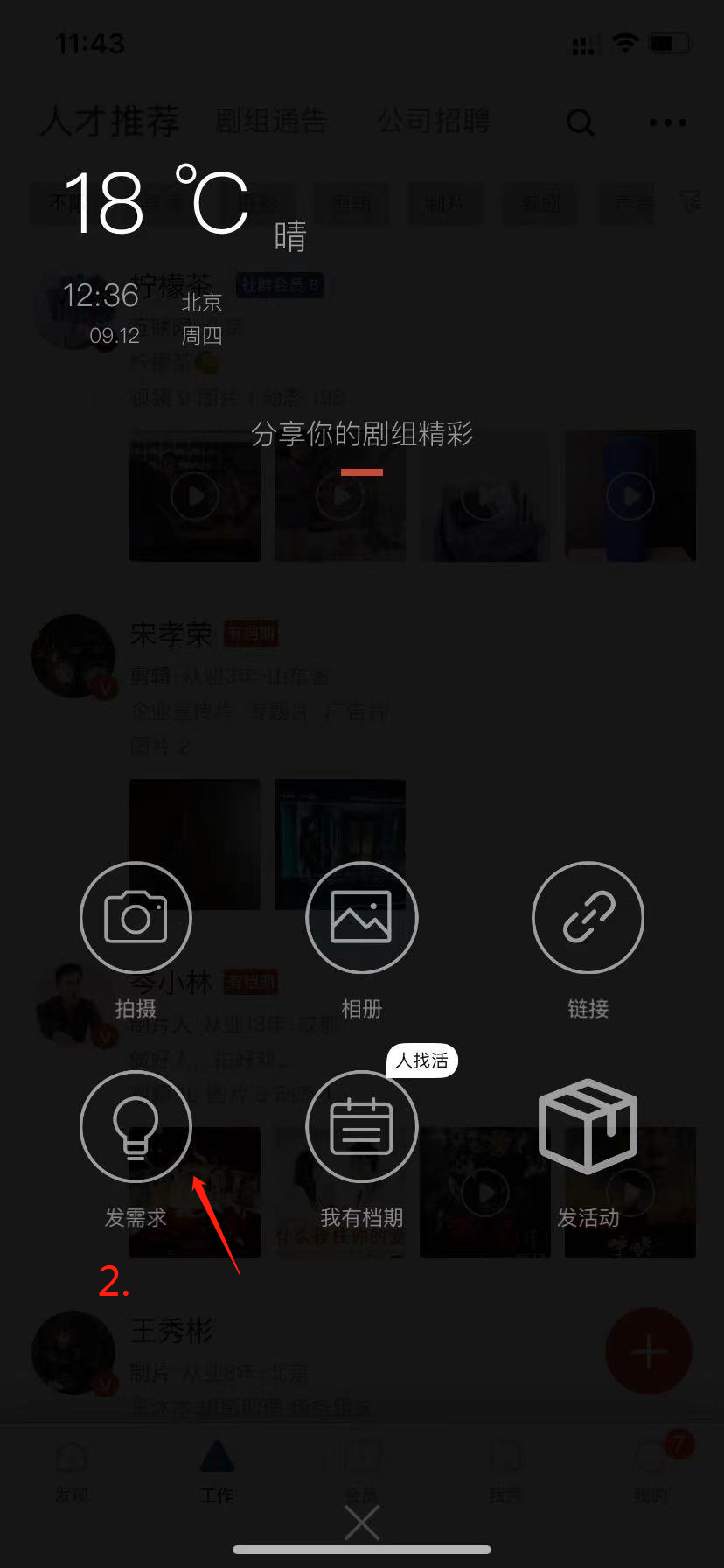Choose 我有档期 to post availability
The image size is (724, 1568).
click(361, 1127)
